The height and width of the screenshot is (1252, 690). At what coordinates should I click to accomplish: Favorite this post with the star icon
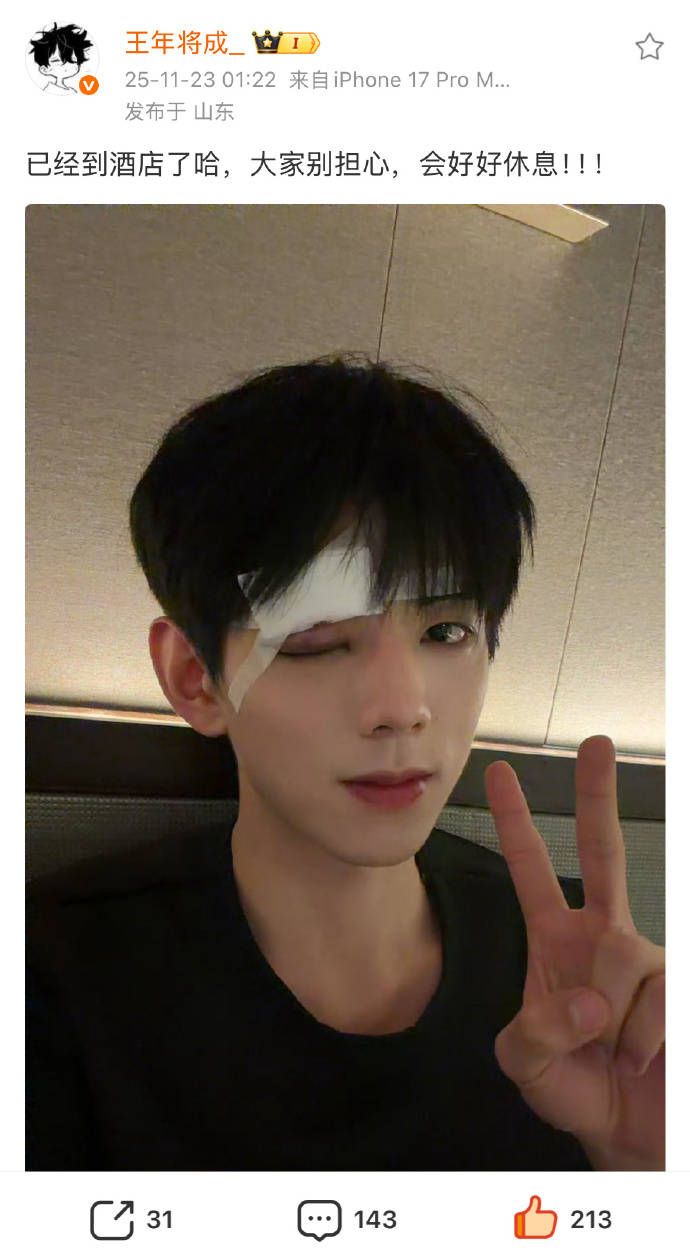649,46
